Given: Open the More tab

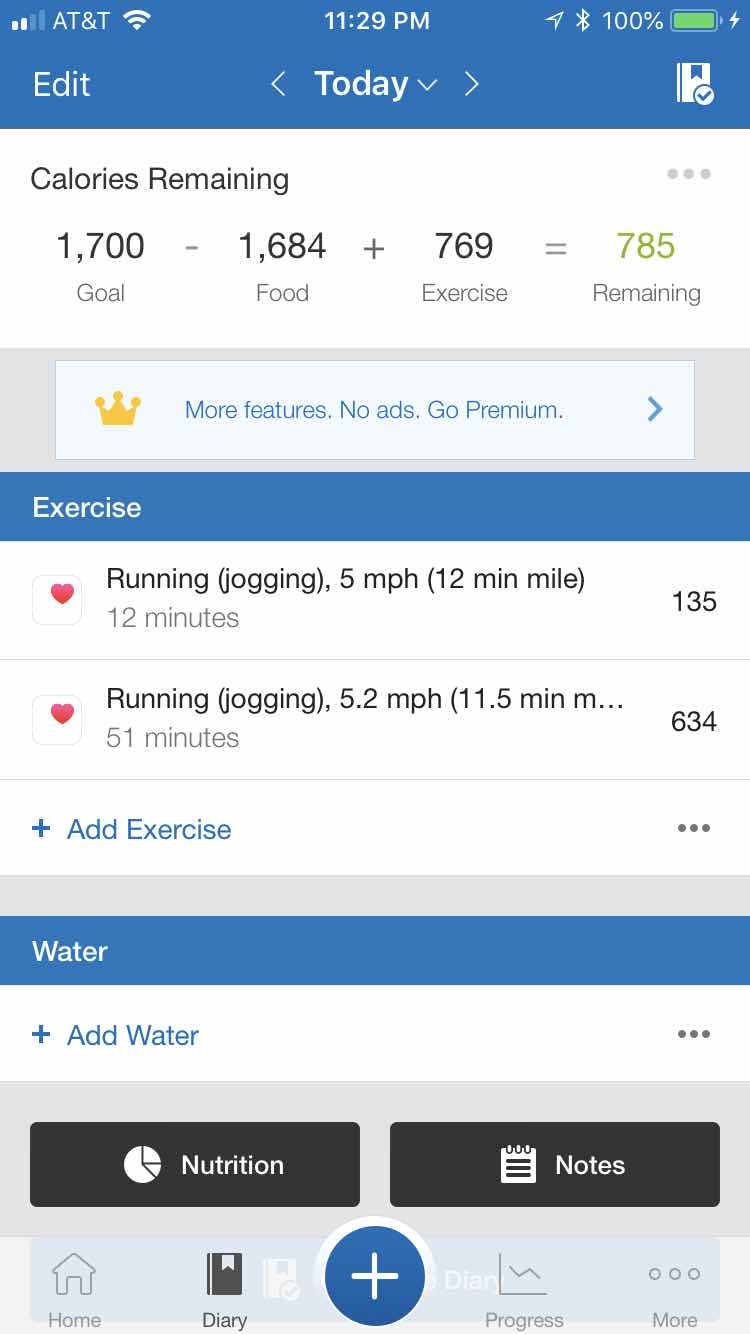Looking at the screenshot, I should tap(675, 1290).
